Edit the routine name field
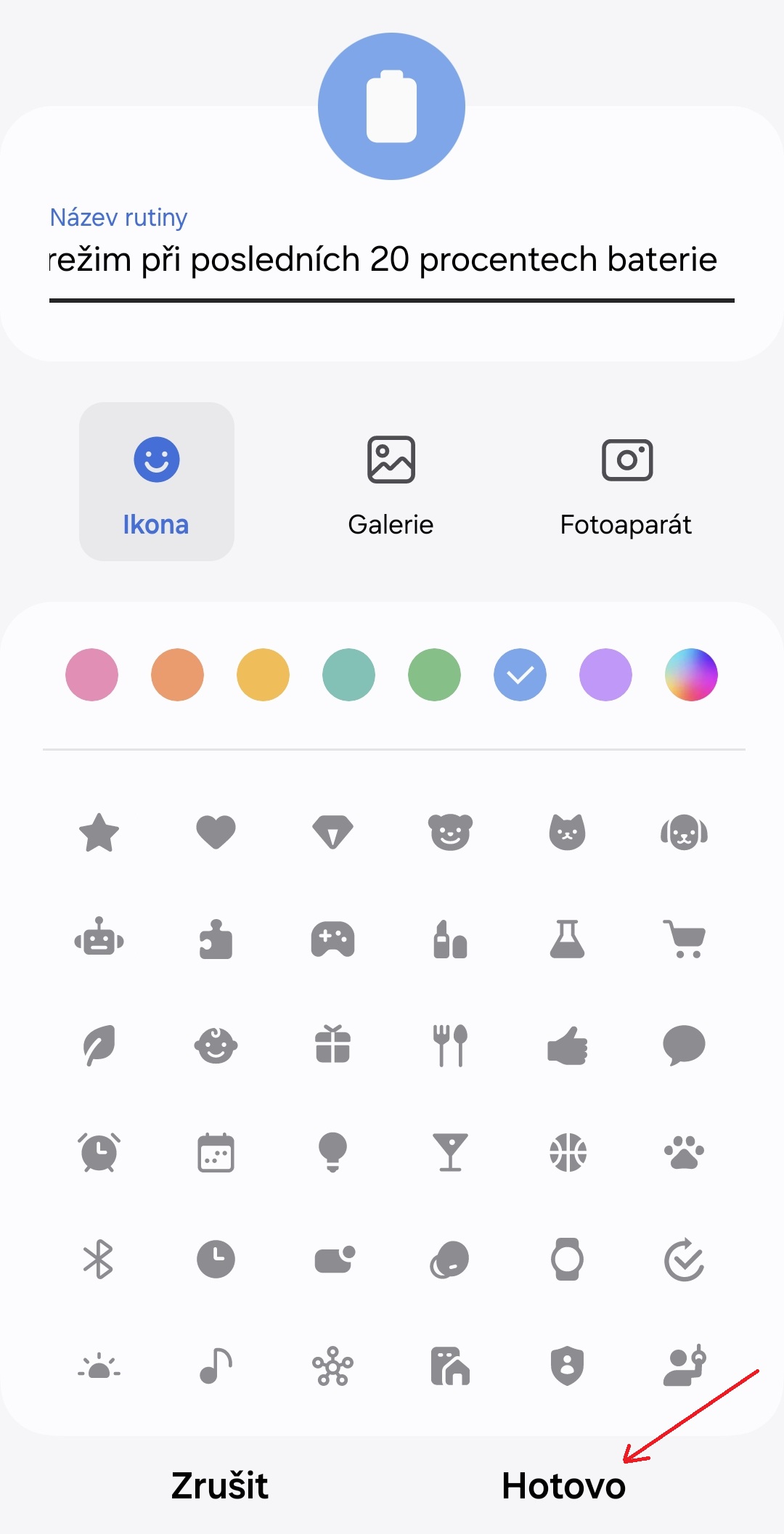Image resolution: width=784 pixels, height=1534 pixels. [392, 260]
